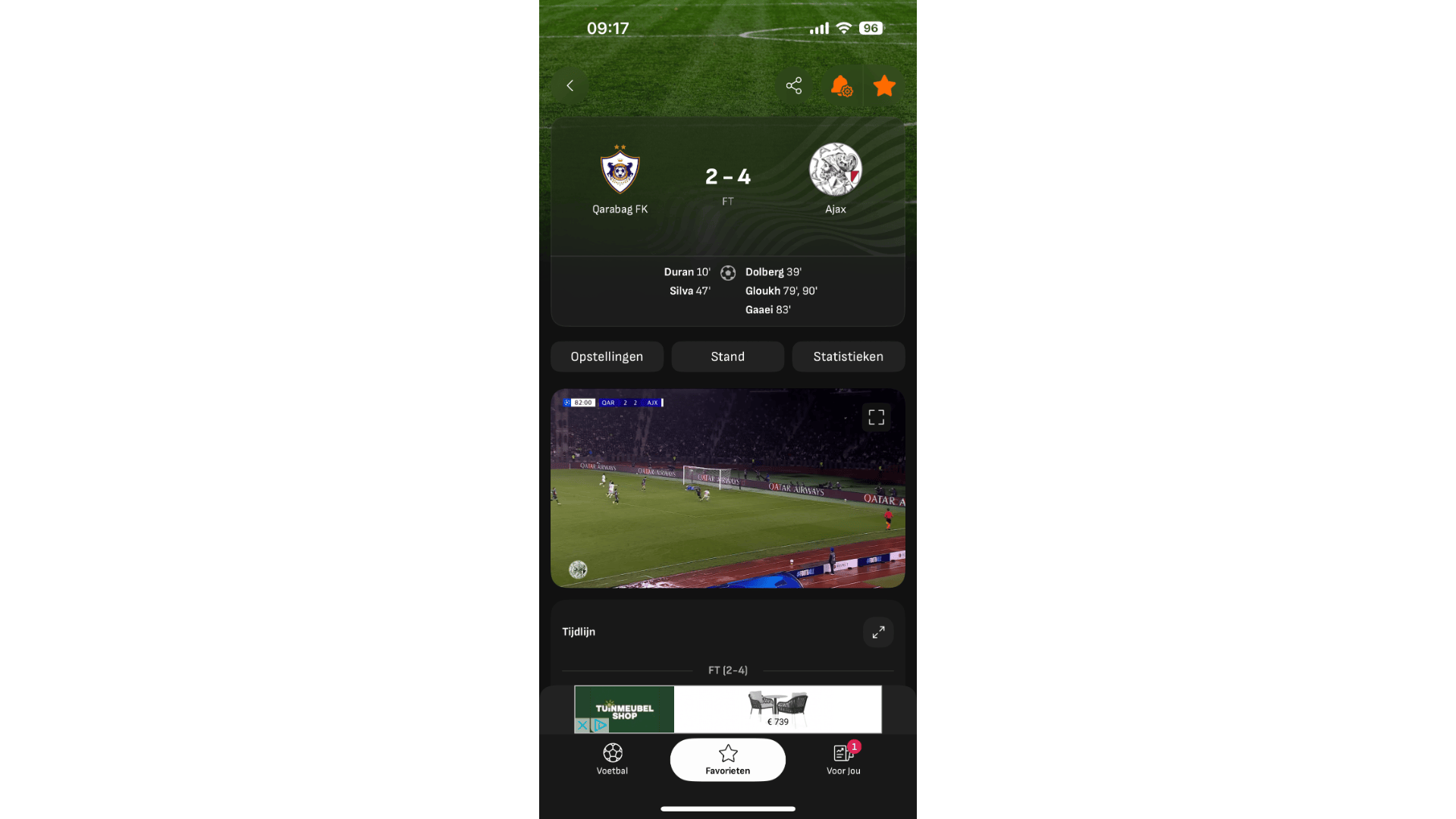The width and height of the screenshot is (1456, 819).
Task: Open notification settings bell
Action: [840, 86]
